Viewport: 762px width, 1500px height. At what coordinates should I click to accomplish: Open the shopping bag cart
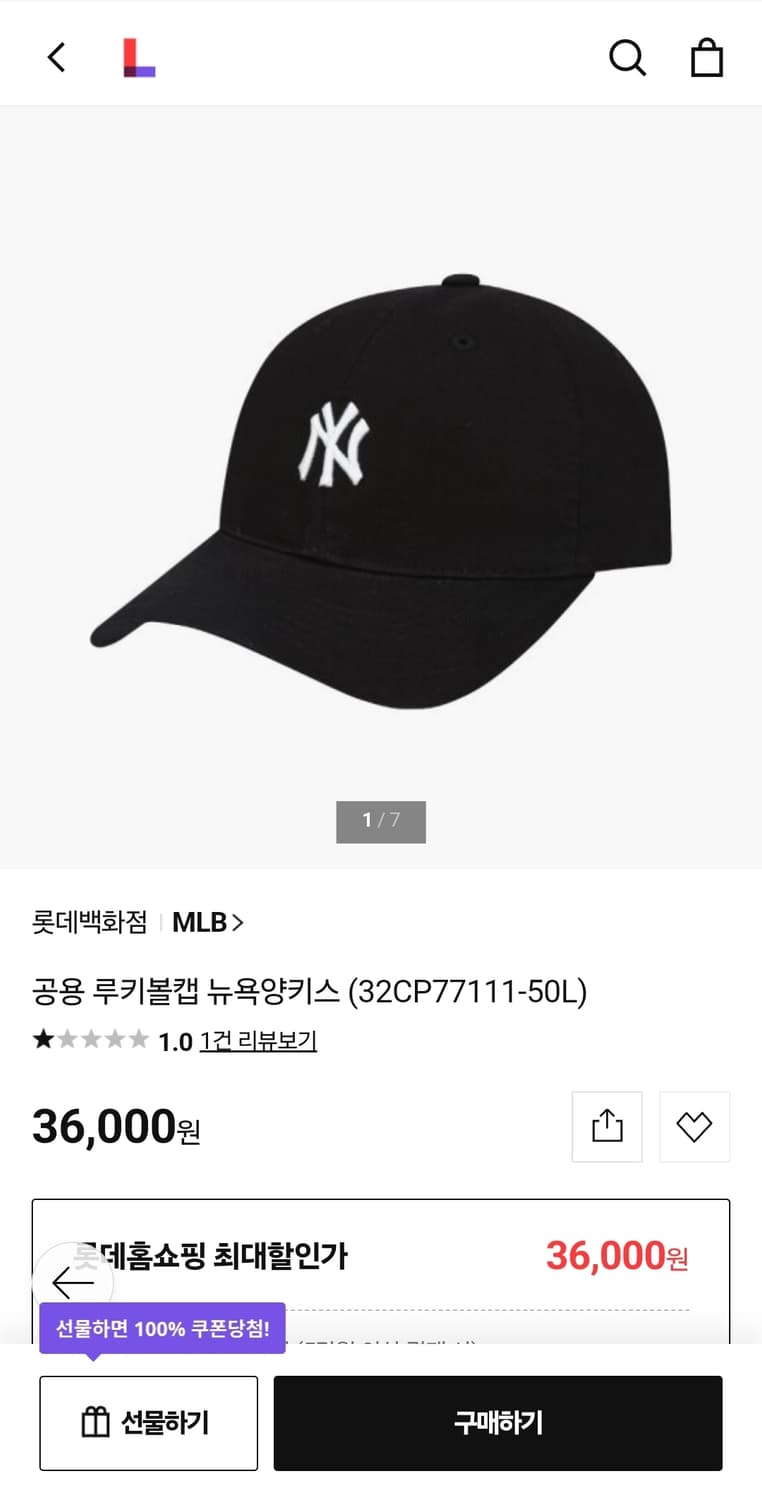[x=707, y=58]
